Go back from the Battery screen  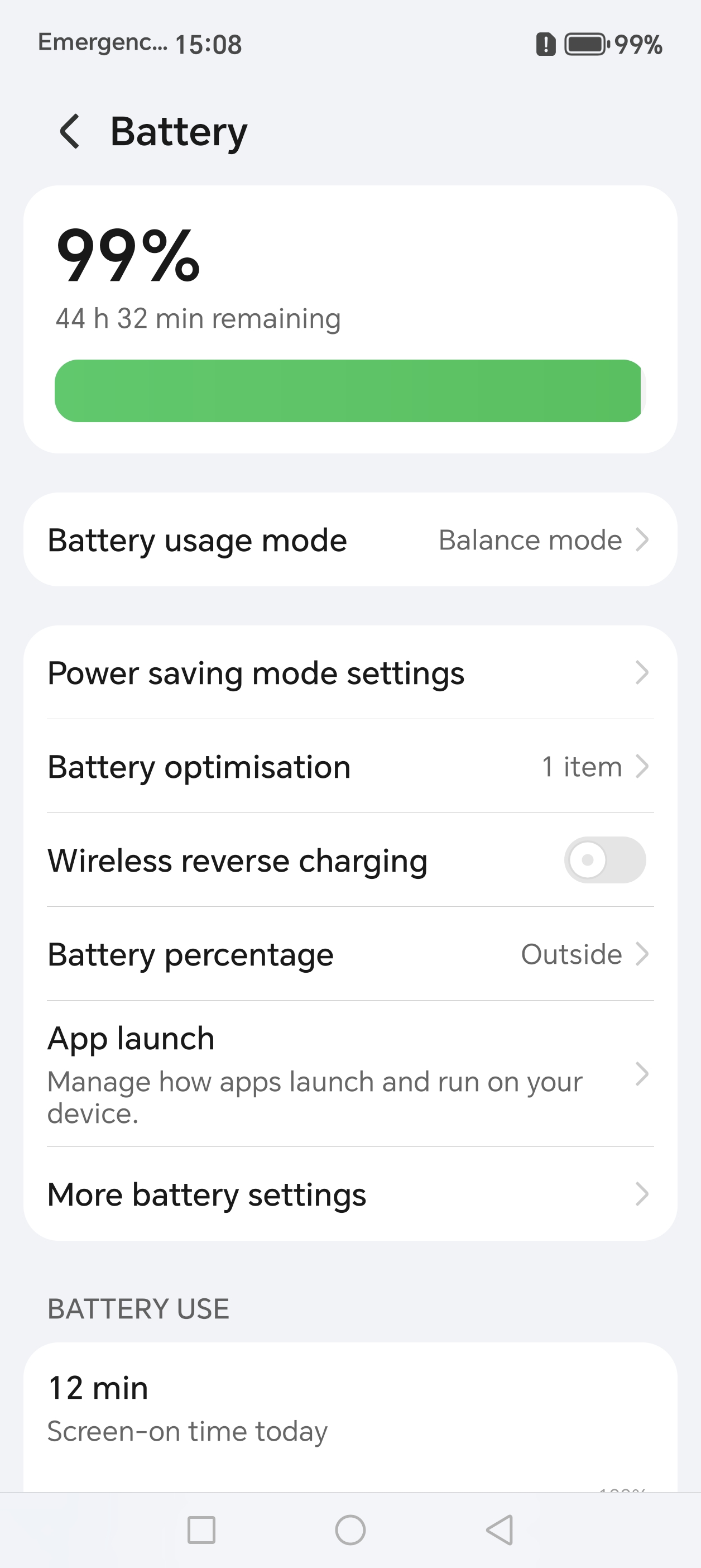(x=70, y=131)
